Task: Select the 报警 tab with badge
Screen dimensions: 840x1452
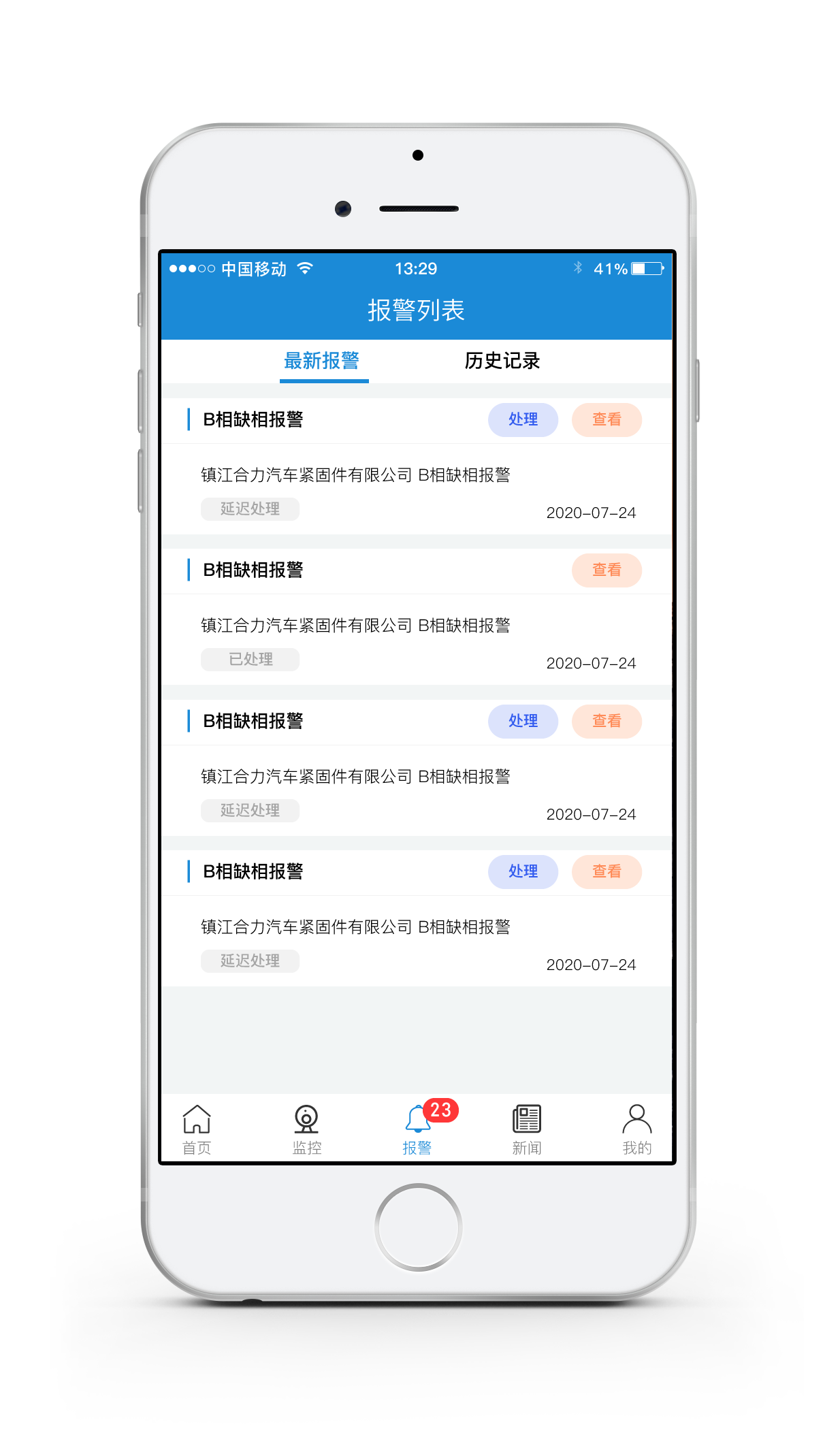Action: [x=417, y=1129]
